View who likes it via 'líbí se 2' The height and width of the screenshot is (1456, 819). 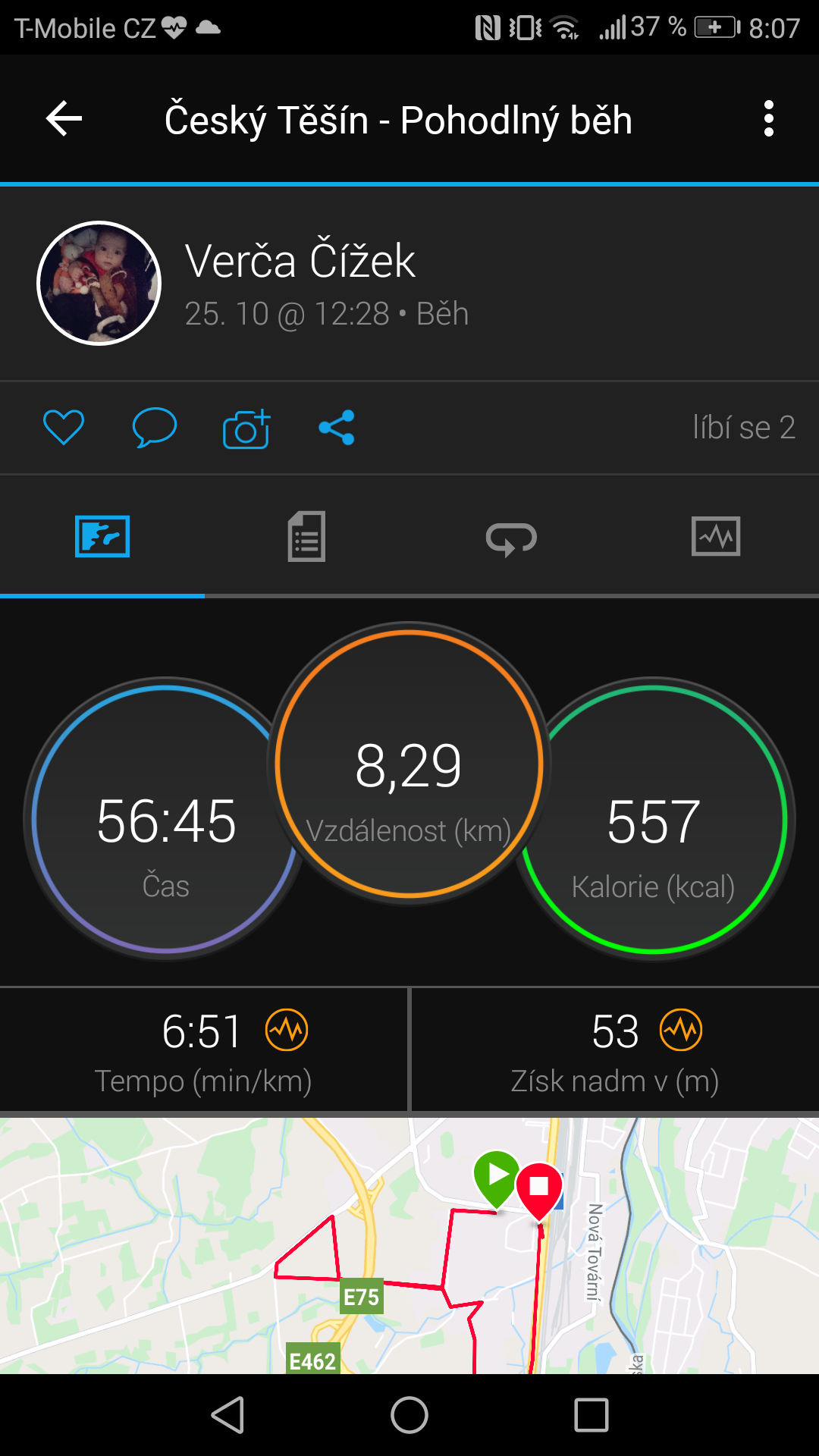743,427
